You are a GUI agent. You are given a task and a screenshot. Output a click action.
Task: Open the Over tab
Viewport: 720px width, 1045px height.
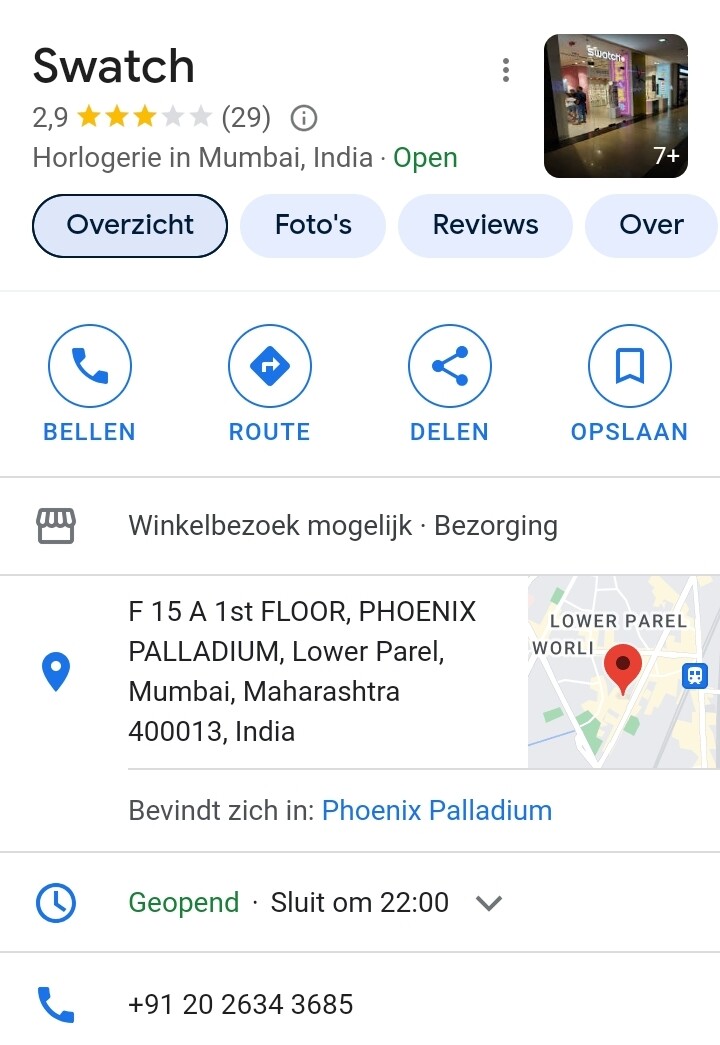(651, 225)
